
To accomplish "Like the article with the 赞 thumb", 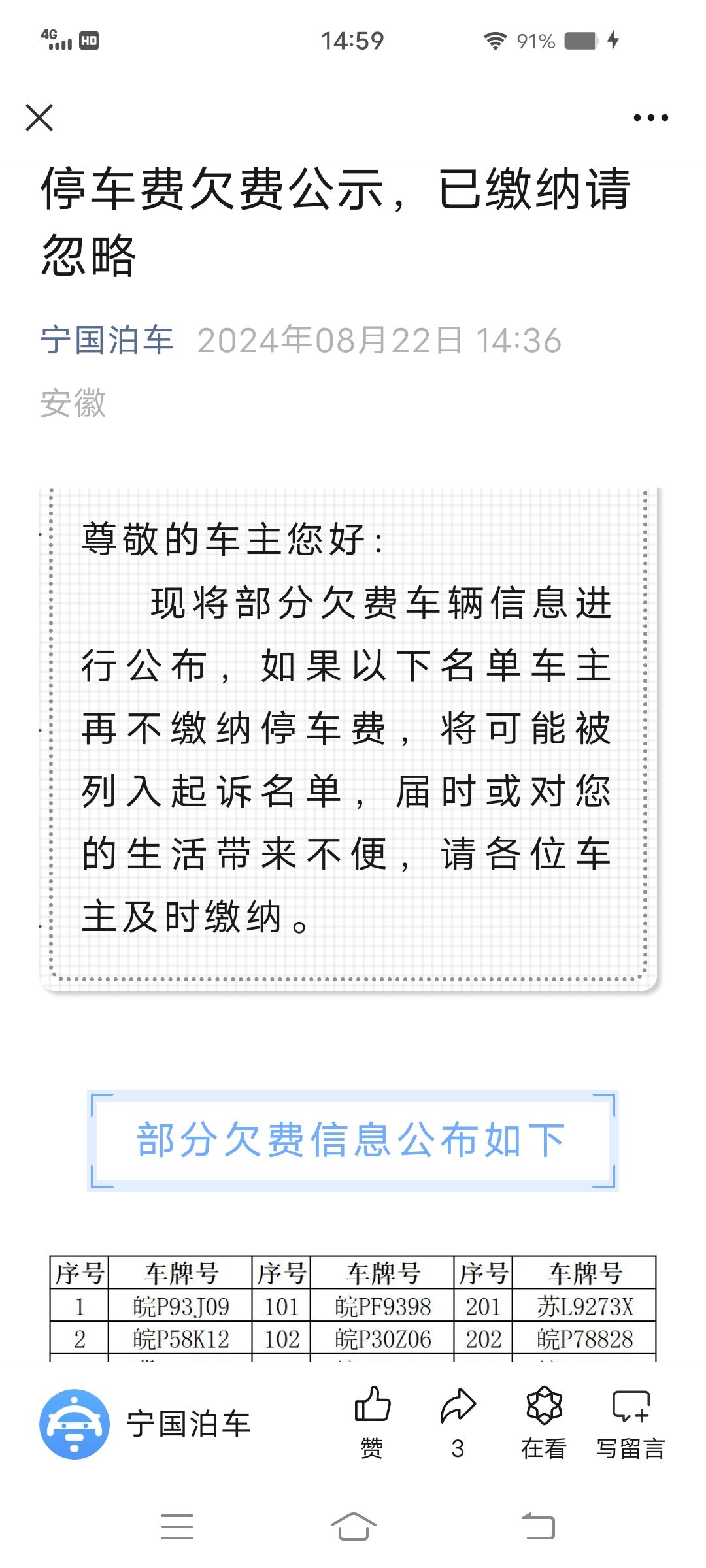I will [372, 1423].
